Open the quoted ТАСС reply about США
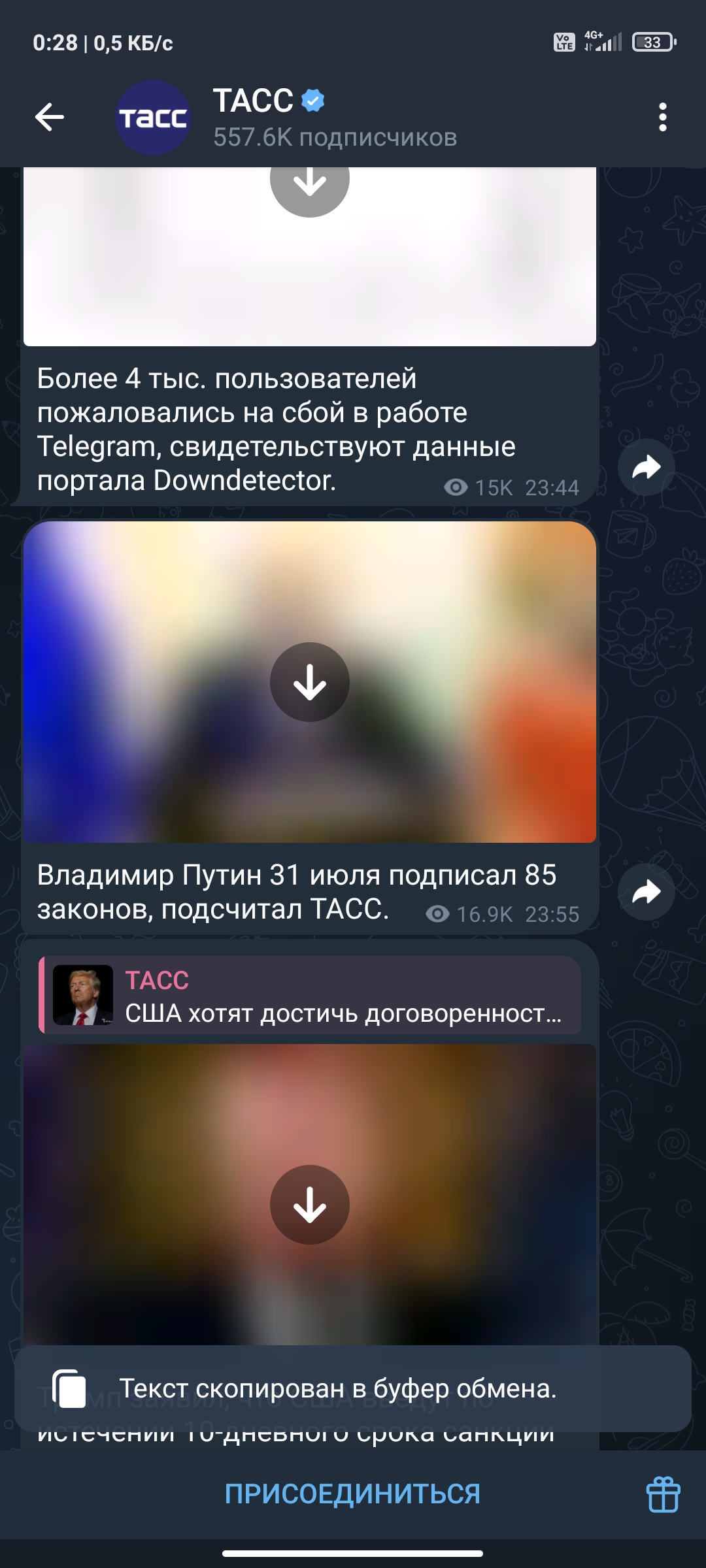706x1568 pixels. click(310, 995)
